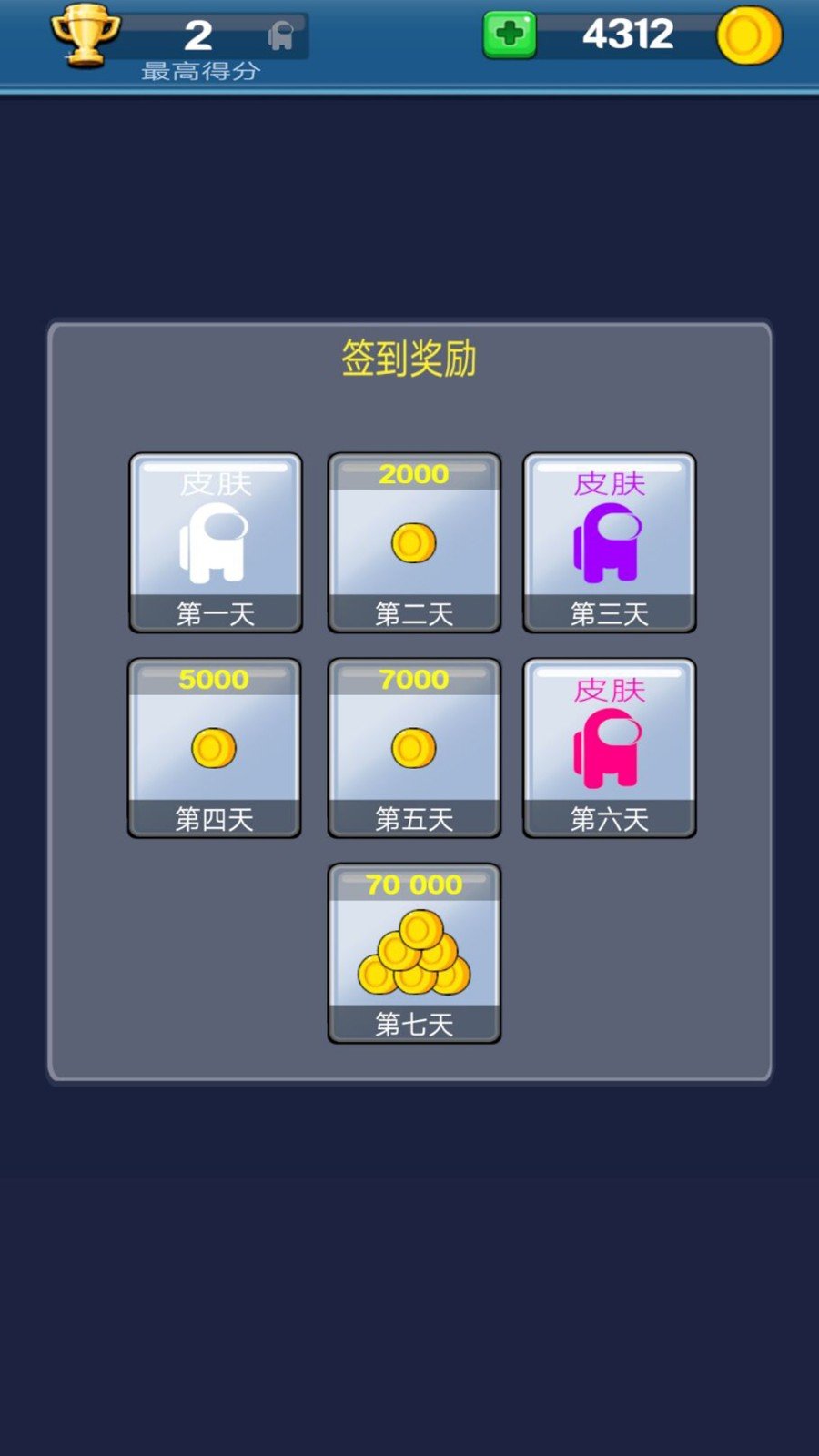Click the gold coin icon beside the 4312 balance

tap(748, 35)
